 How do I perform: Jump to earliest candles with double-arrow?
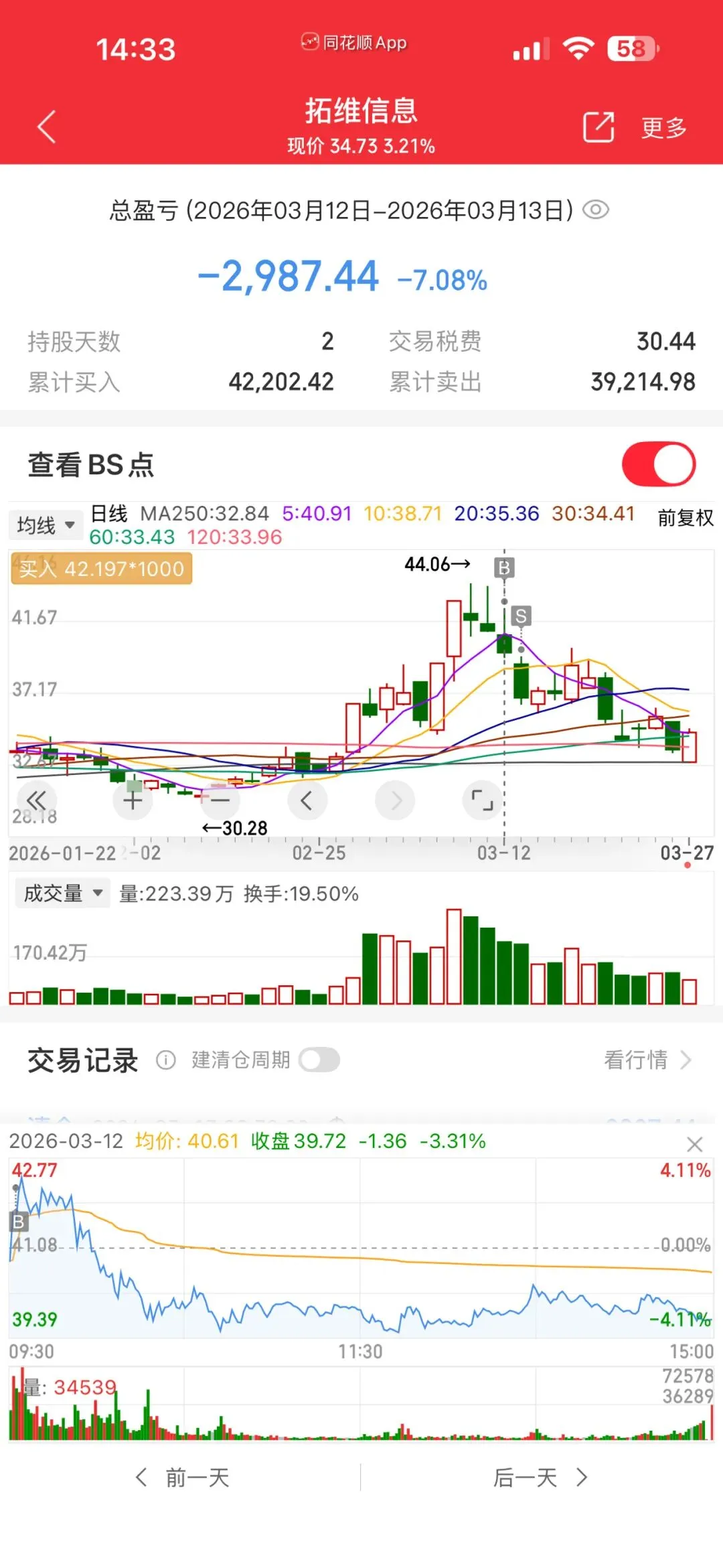pos(36,800)
